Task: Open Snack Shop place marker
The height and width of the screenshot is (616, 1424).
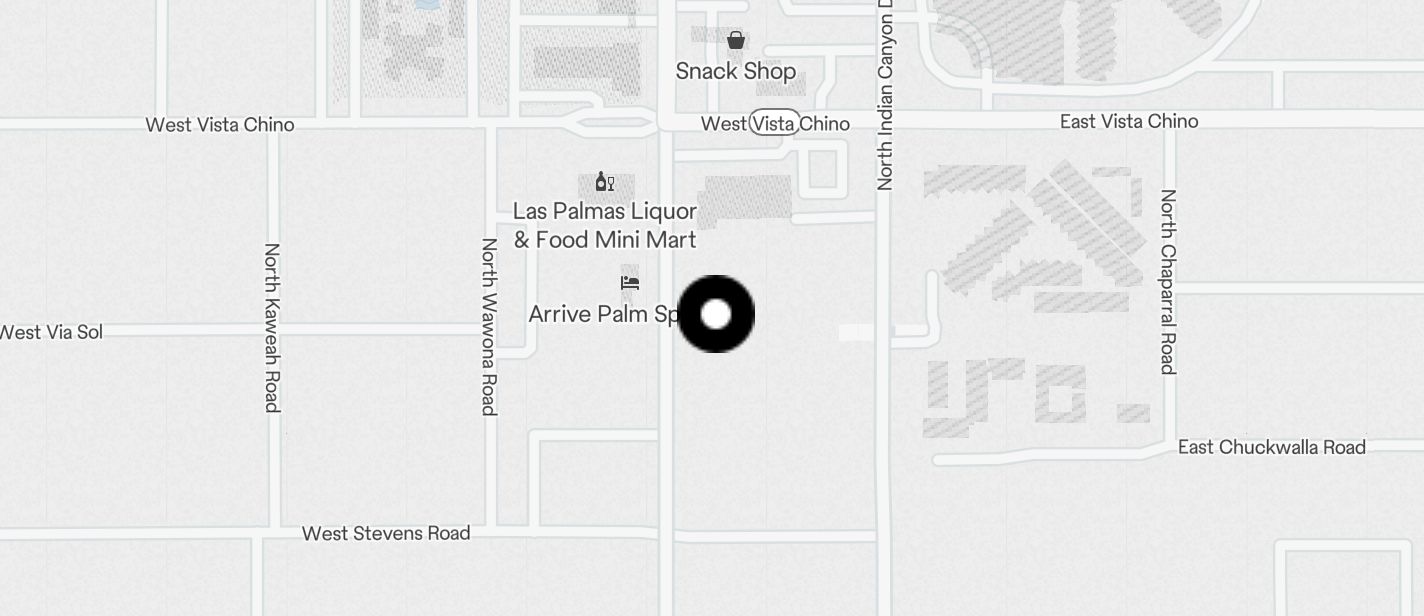Action: [x=736, y=41]
